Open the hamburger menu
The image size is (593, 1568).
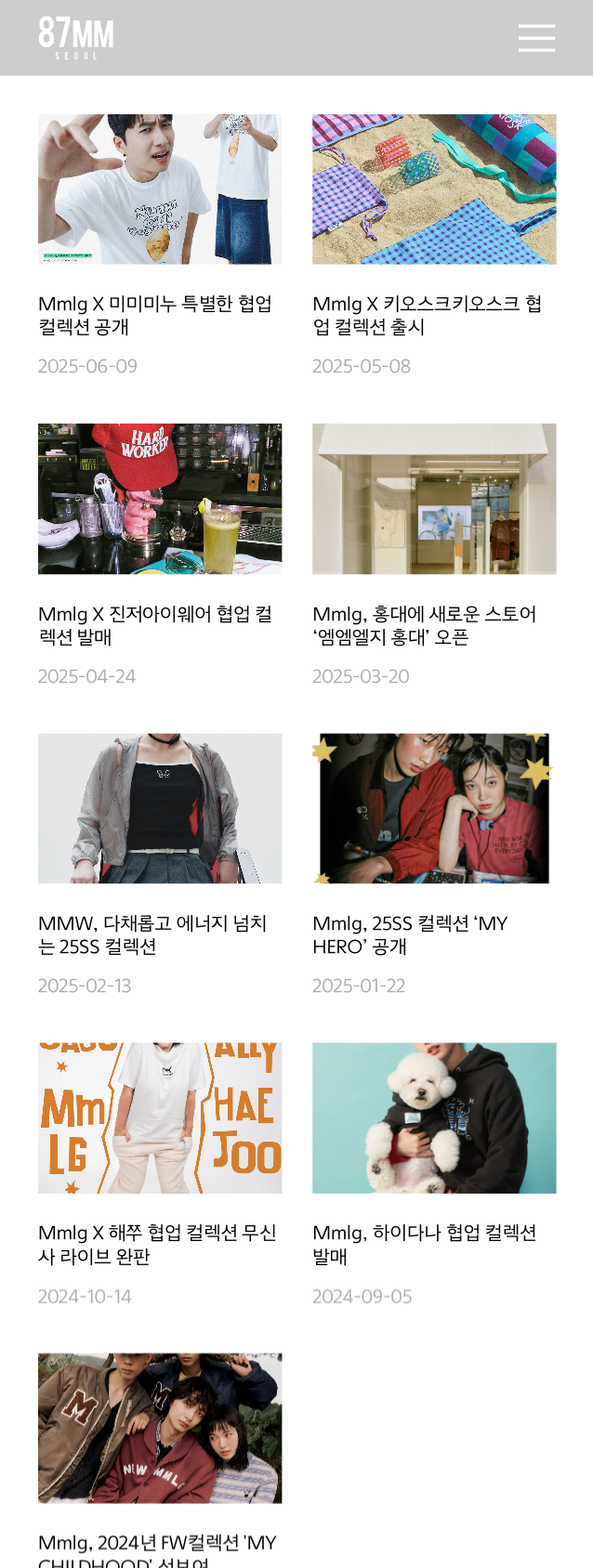(536, 38)
